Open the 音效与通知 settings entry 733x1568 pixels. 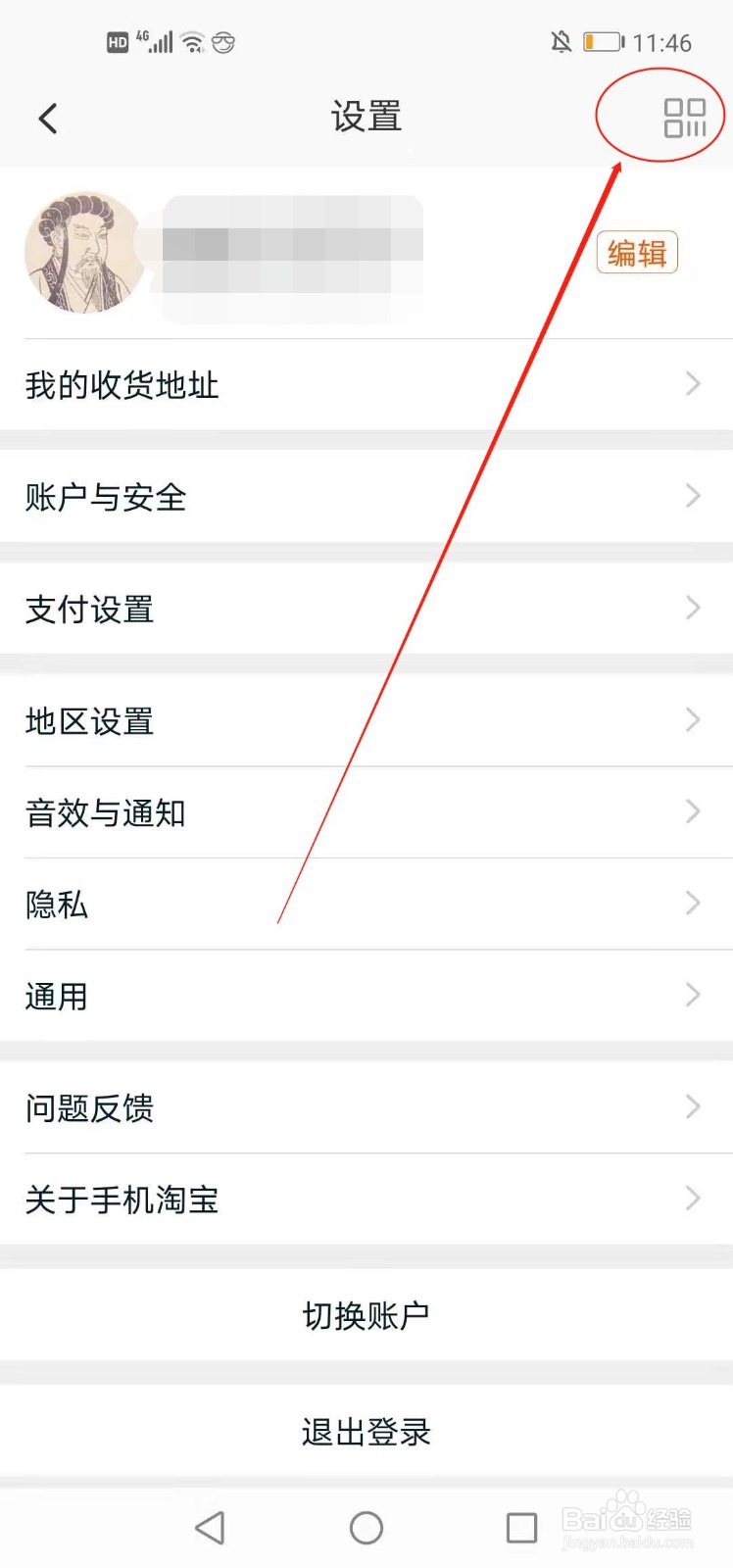(x=106, y=811)
